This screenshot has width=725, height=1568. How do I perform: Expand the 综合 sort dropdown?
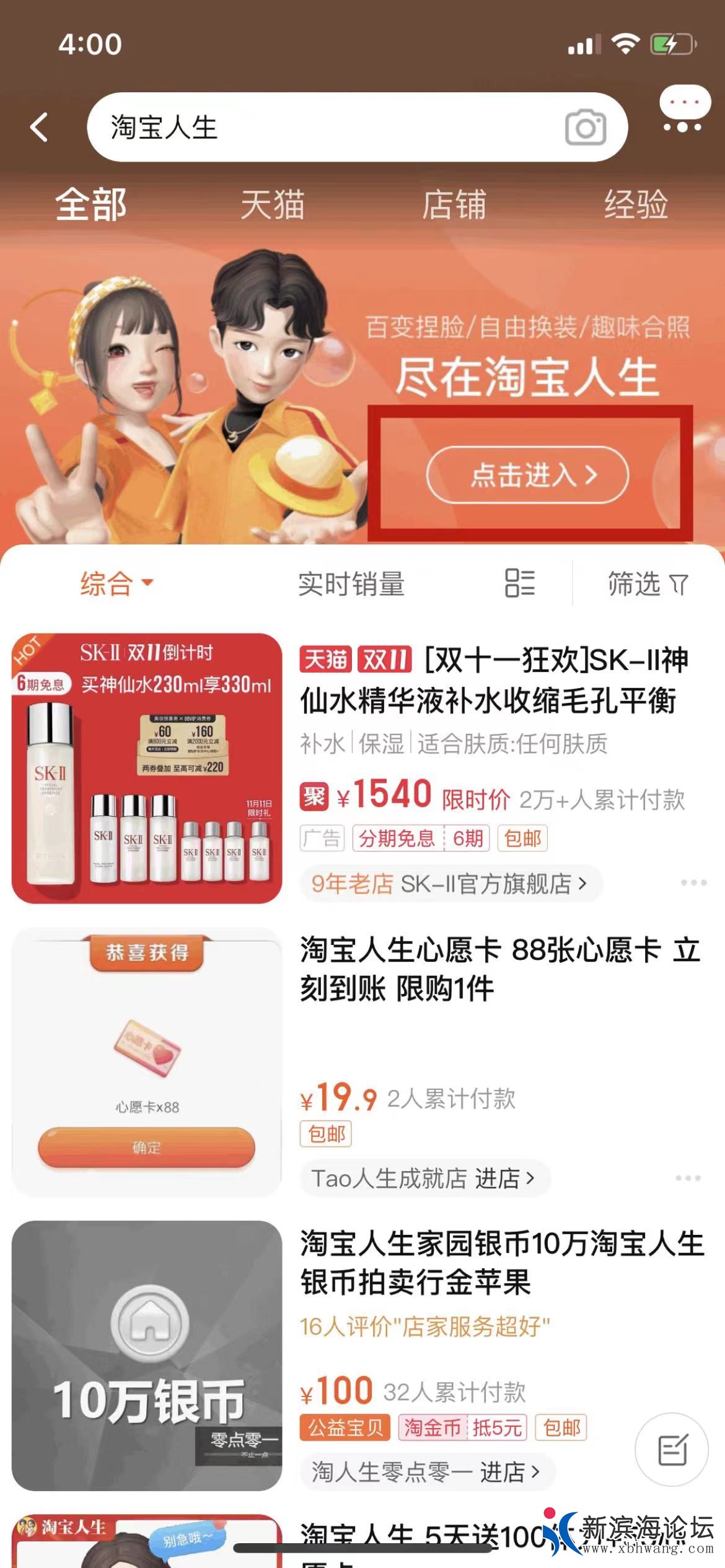116,583
